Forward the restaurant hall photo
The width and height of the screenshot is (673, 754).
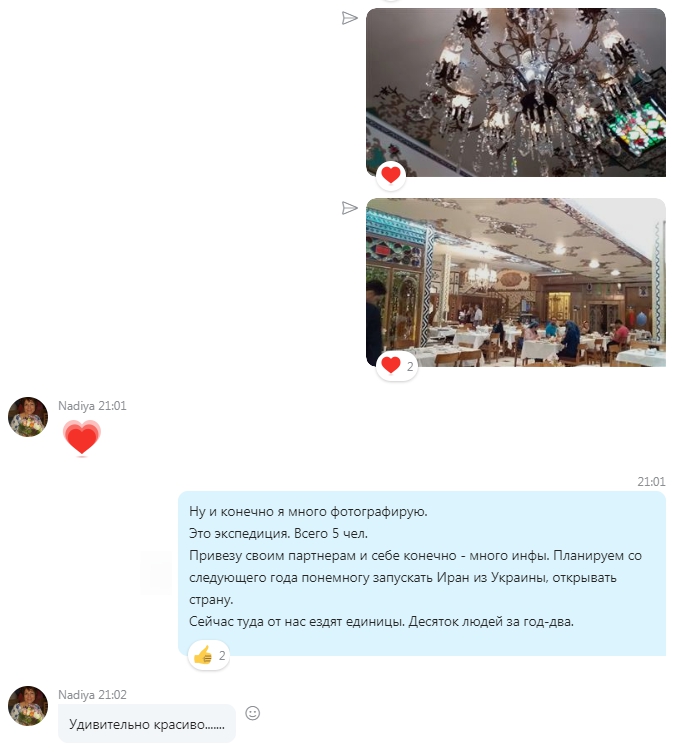tap(349, 208)
